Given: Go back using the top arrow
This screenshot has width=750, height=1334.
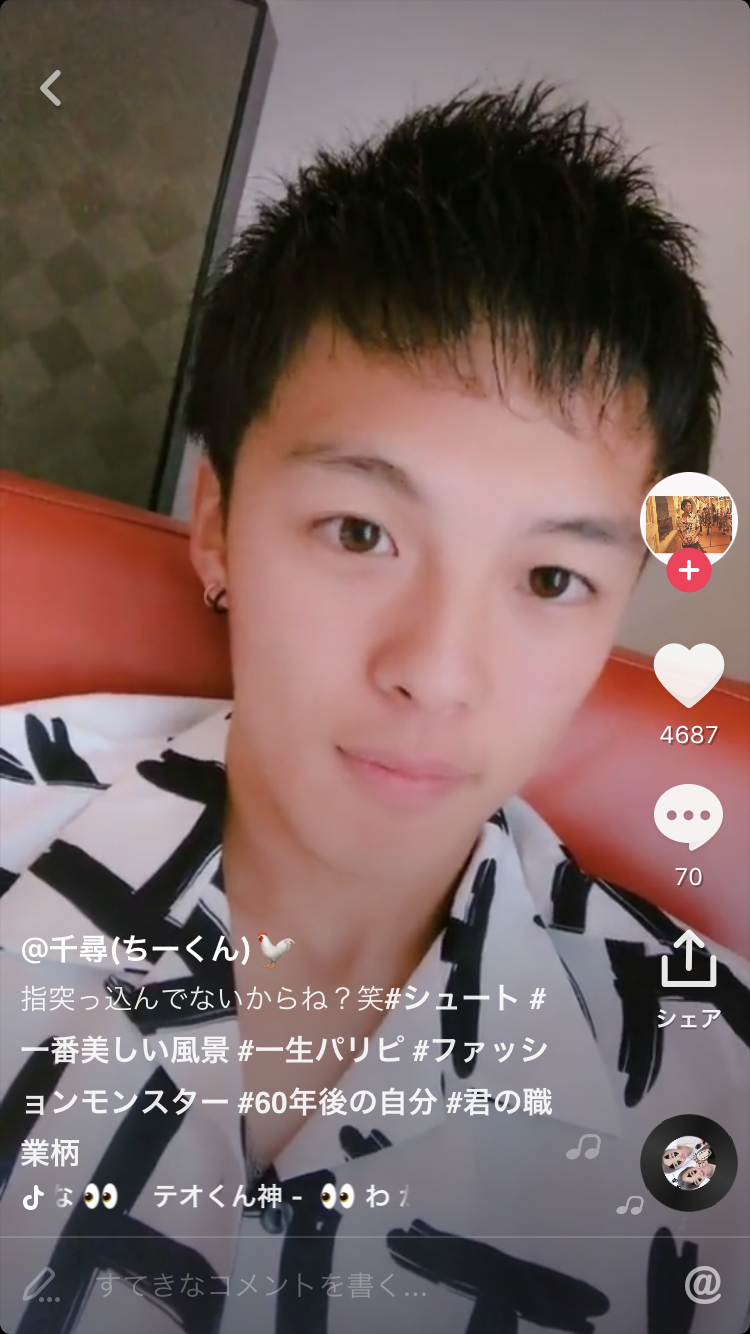Looking at the screenshot, I should (x=51, y=88).
